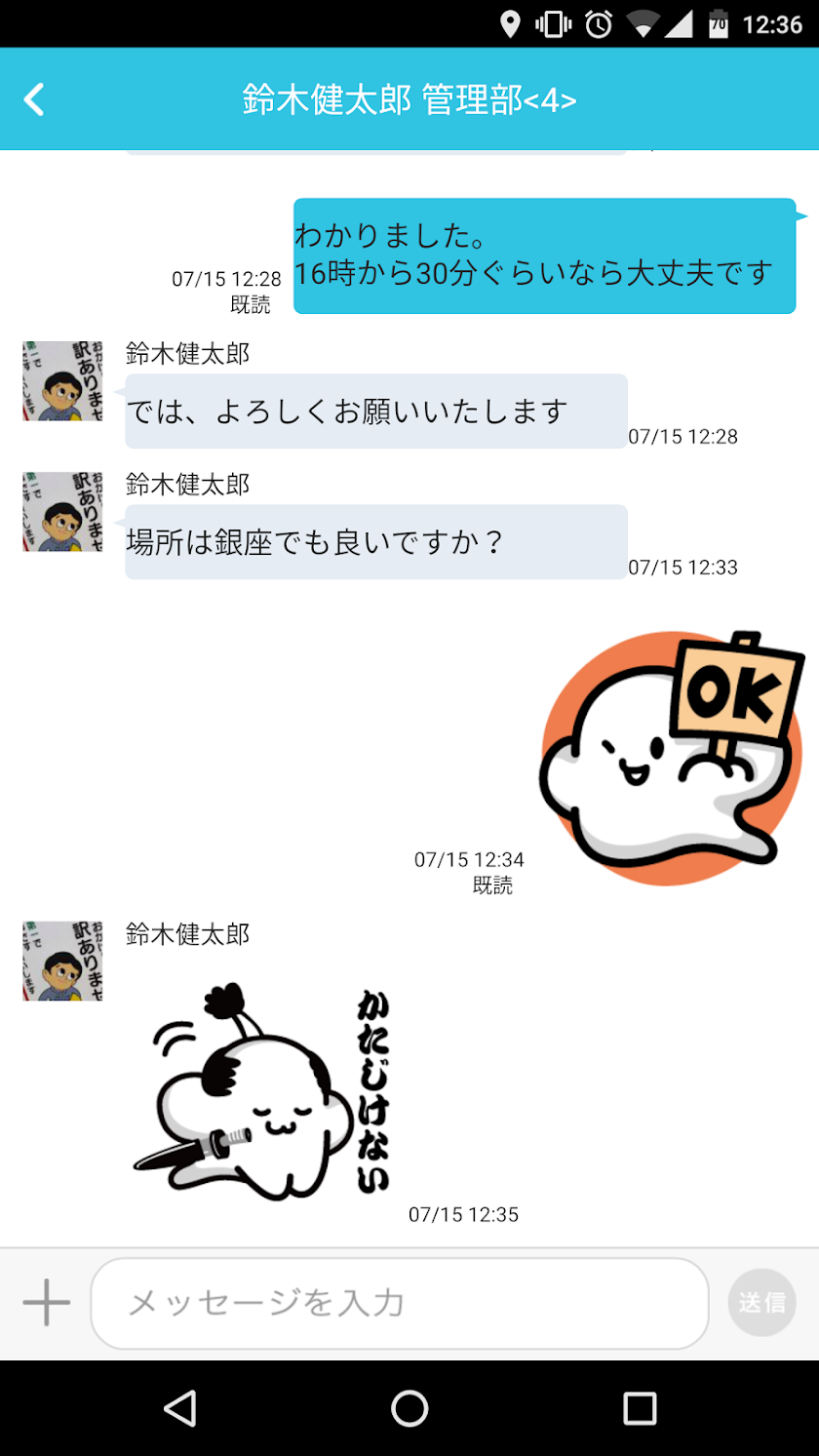819x1456 pixels.
Task: Tap the Android home button
Action: (x=409, y=1408)
